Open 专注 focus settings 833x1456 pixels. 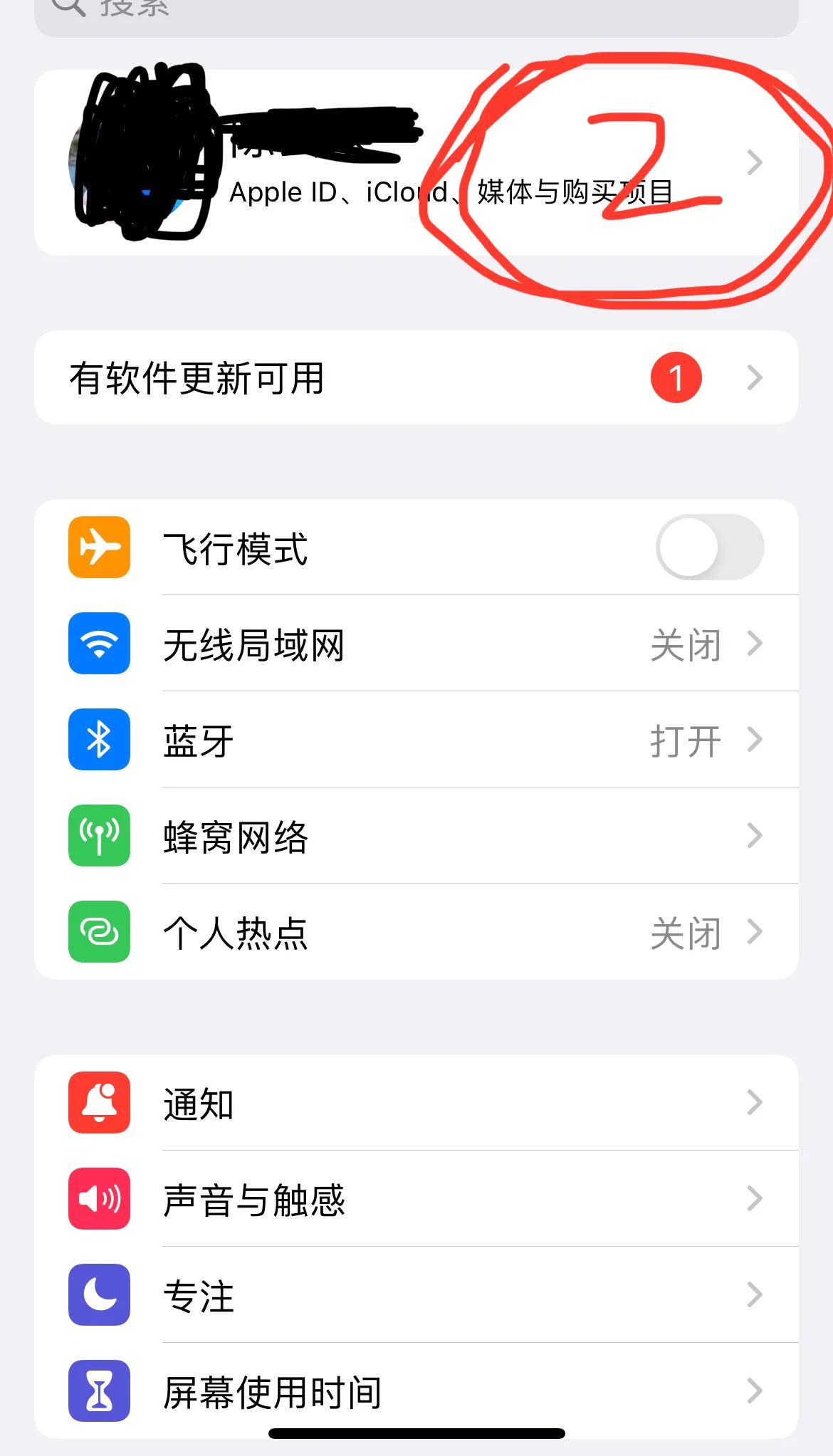(x=416, y=1295)
